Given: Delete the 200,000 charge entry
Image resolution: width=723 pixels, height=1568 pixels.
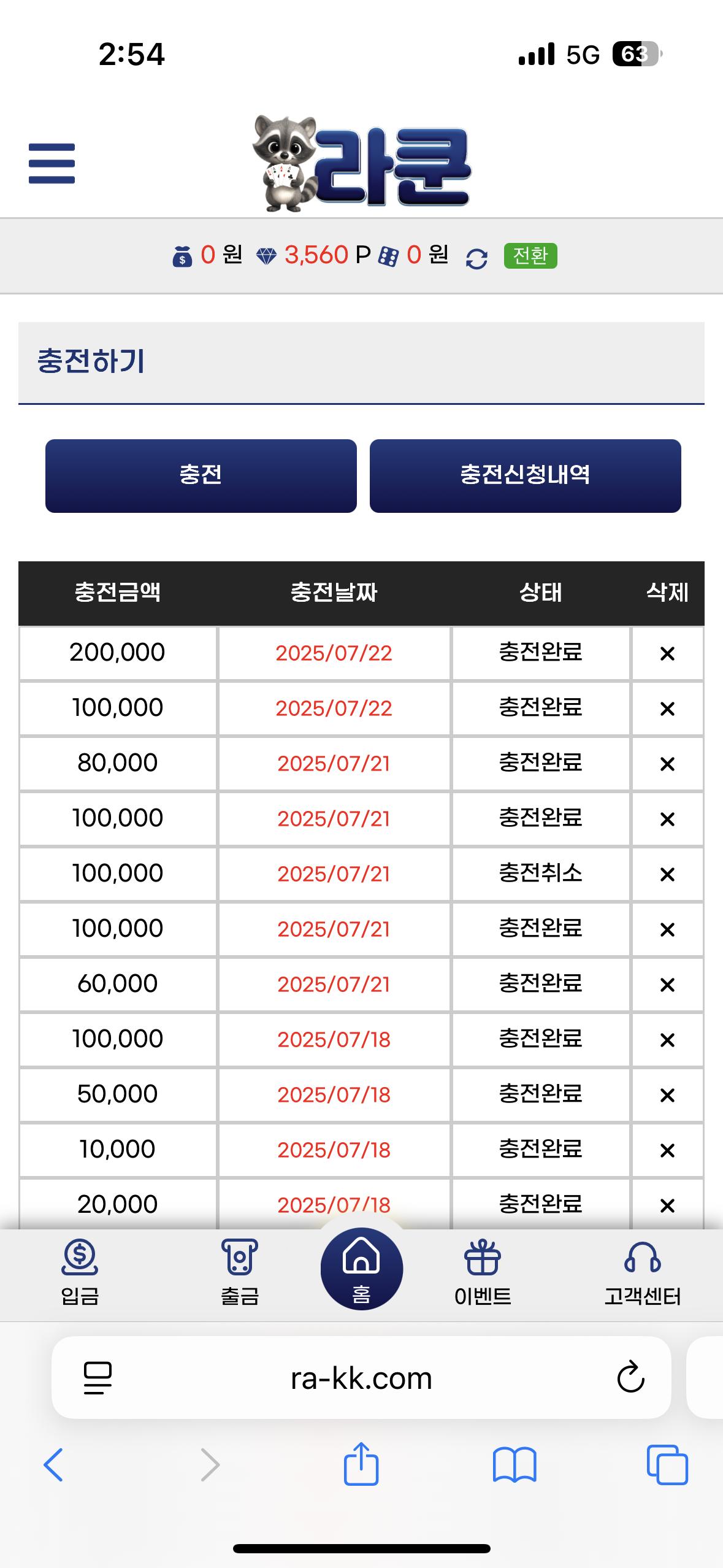Looking at the screenshot, I should point(667,653).
